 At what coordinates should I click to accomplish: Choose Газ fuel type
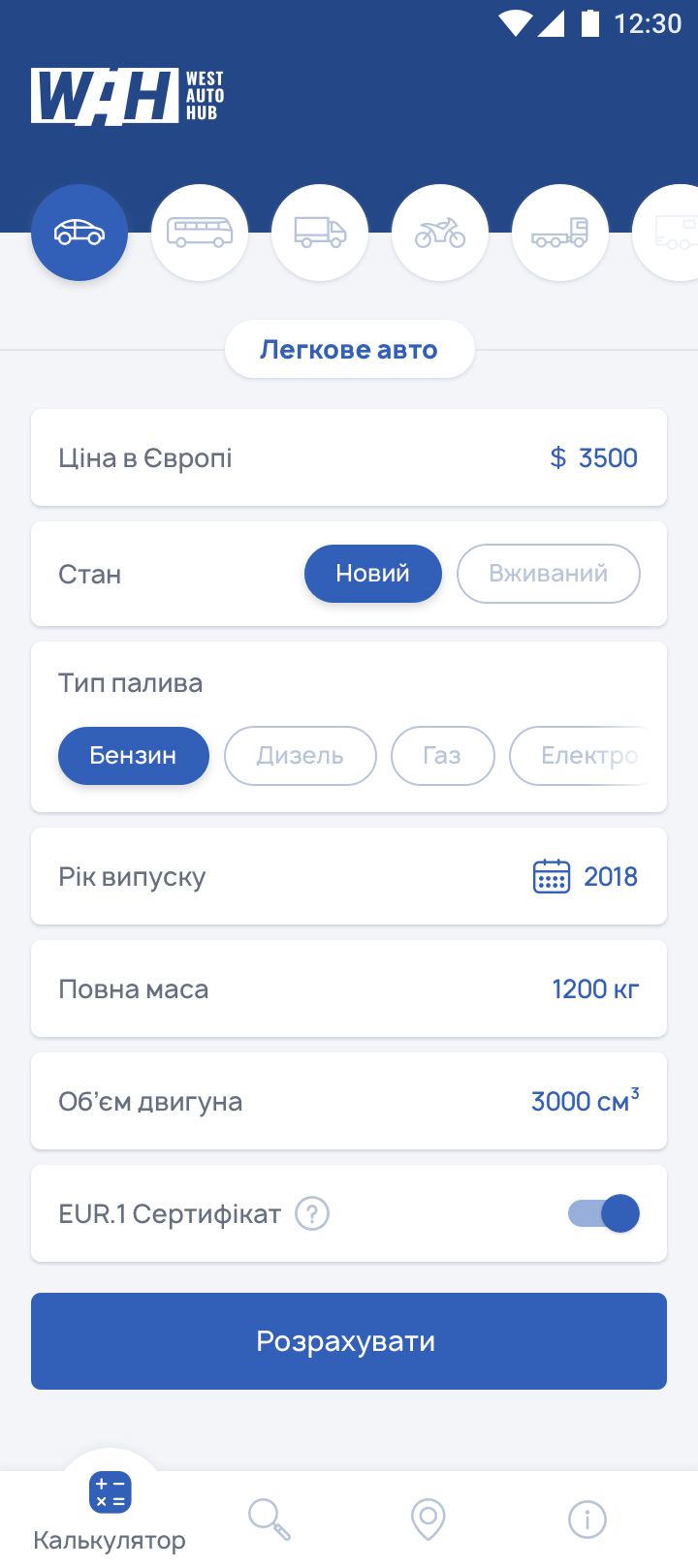tap(443, 756)
